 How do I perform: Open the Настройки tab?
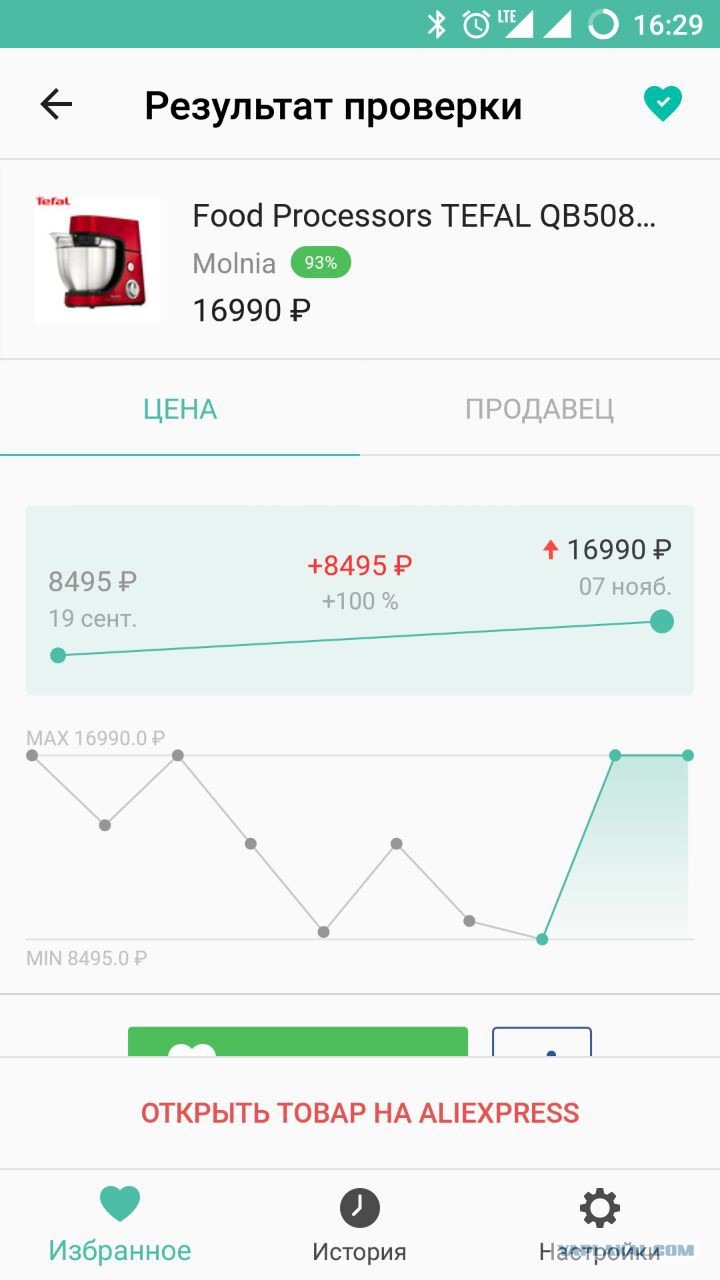(600, 1224)
